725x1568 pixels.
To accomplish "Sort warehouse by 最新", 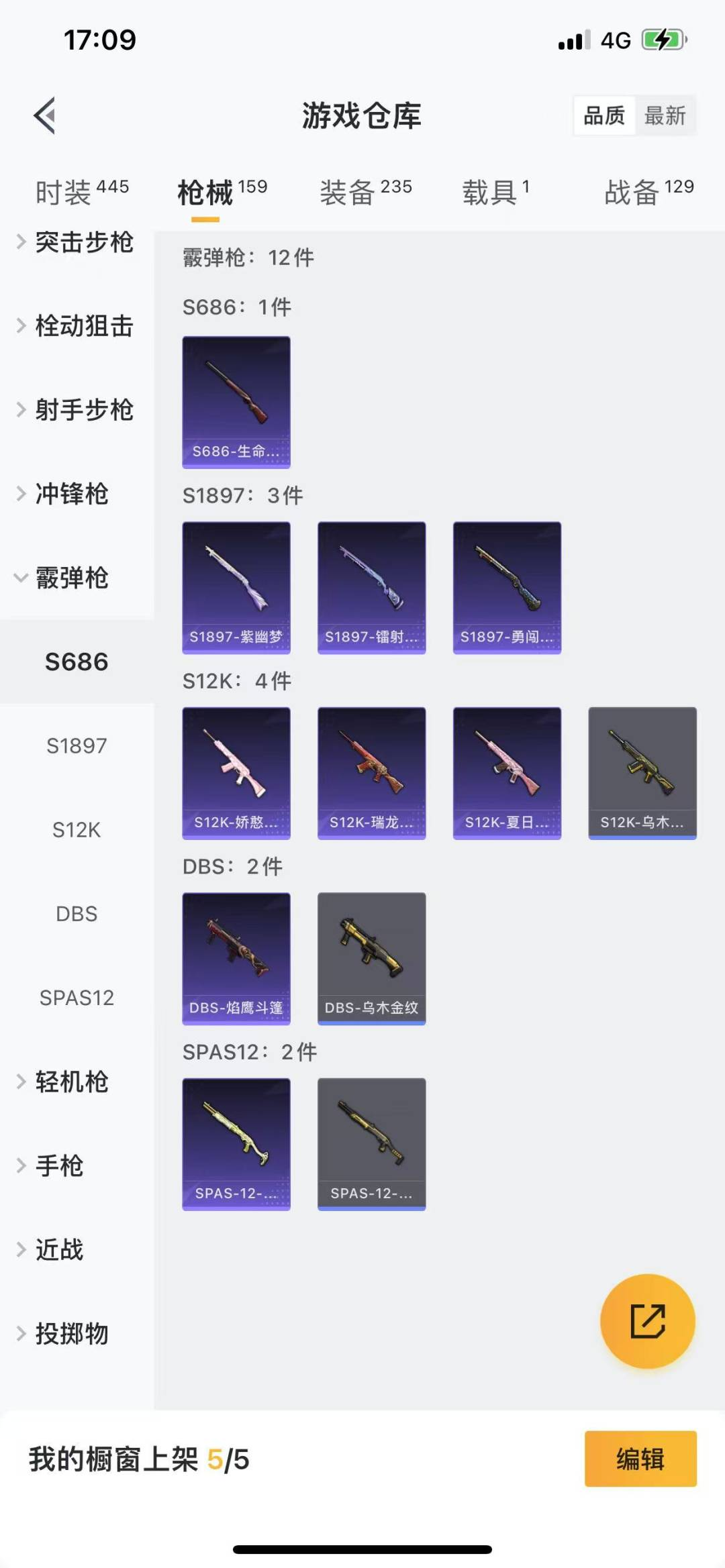I will pos(665,116).
